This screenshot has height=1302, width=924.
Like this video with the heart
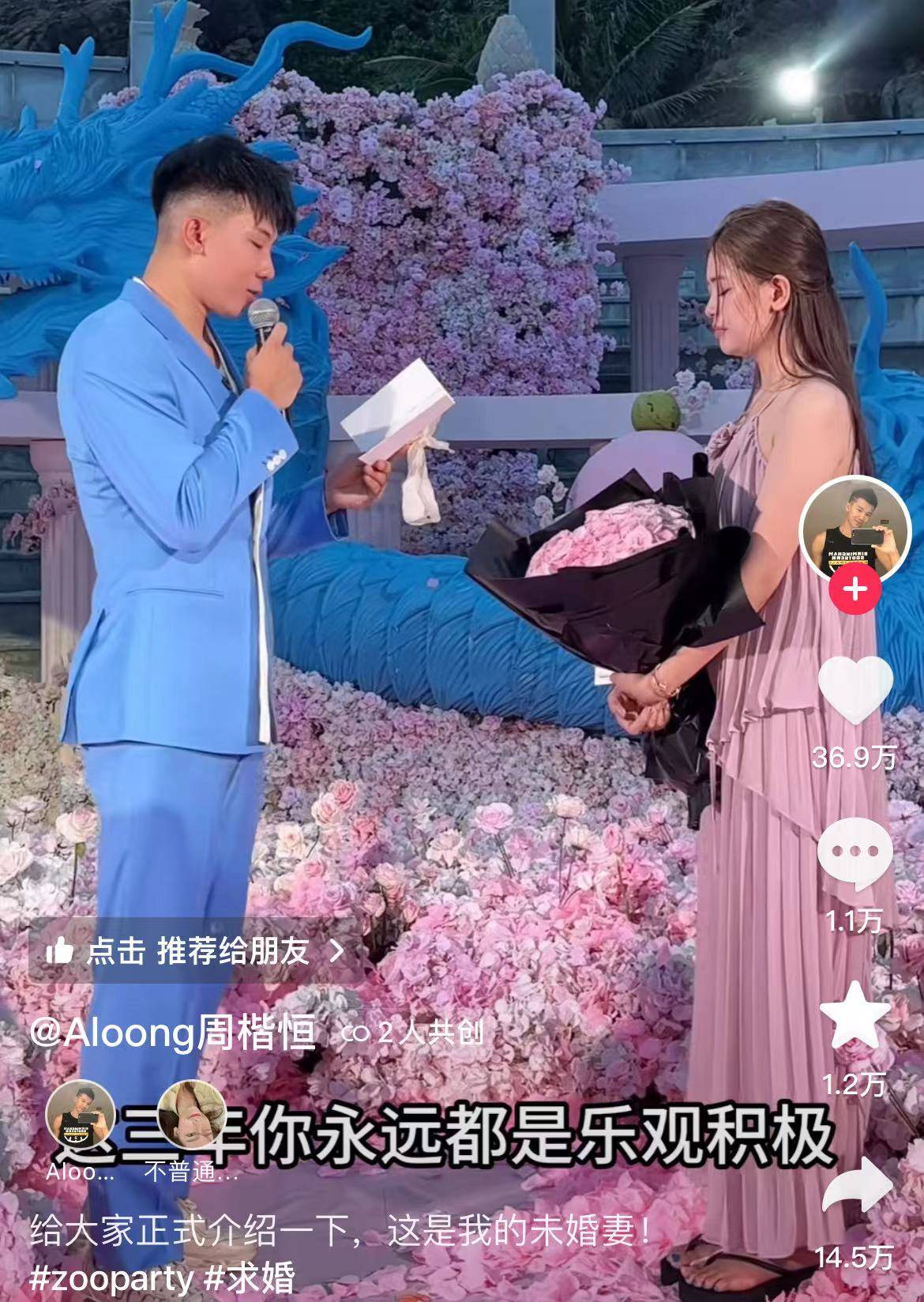click(856, 689)
